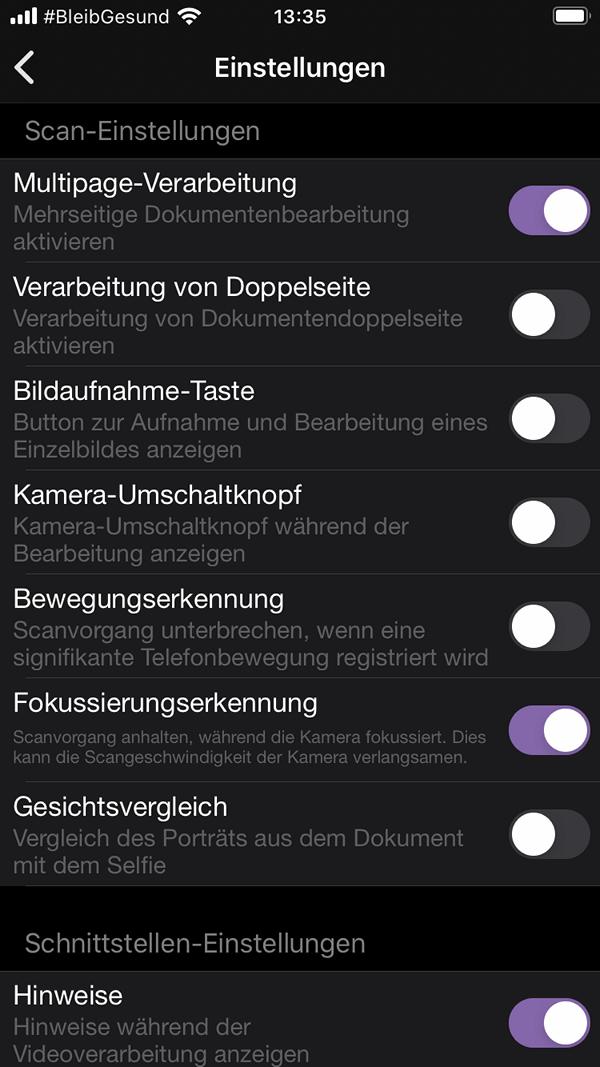Toggle Bewegungserkennung on
The image size is (600, 1067).
click(549, 626)
